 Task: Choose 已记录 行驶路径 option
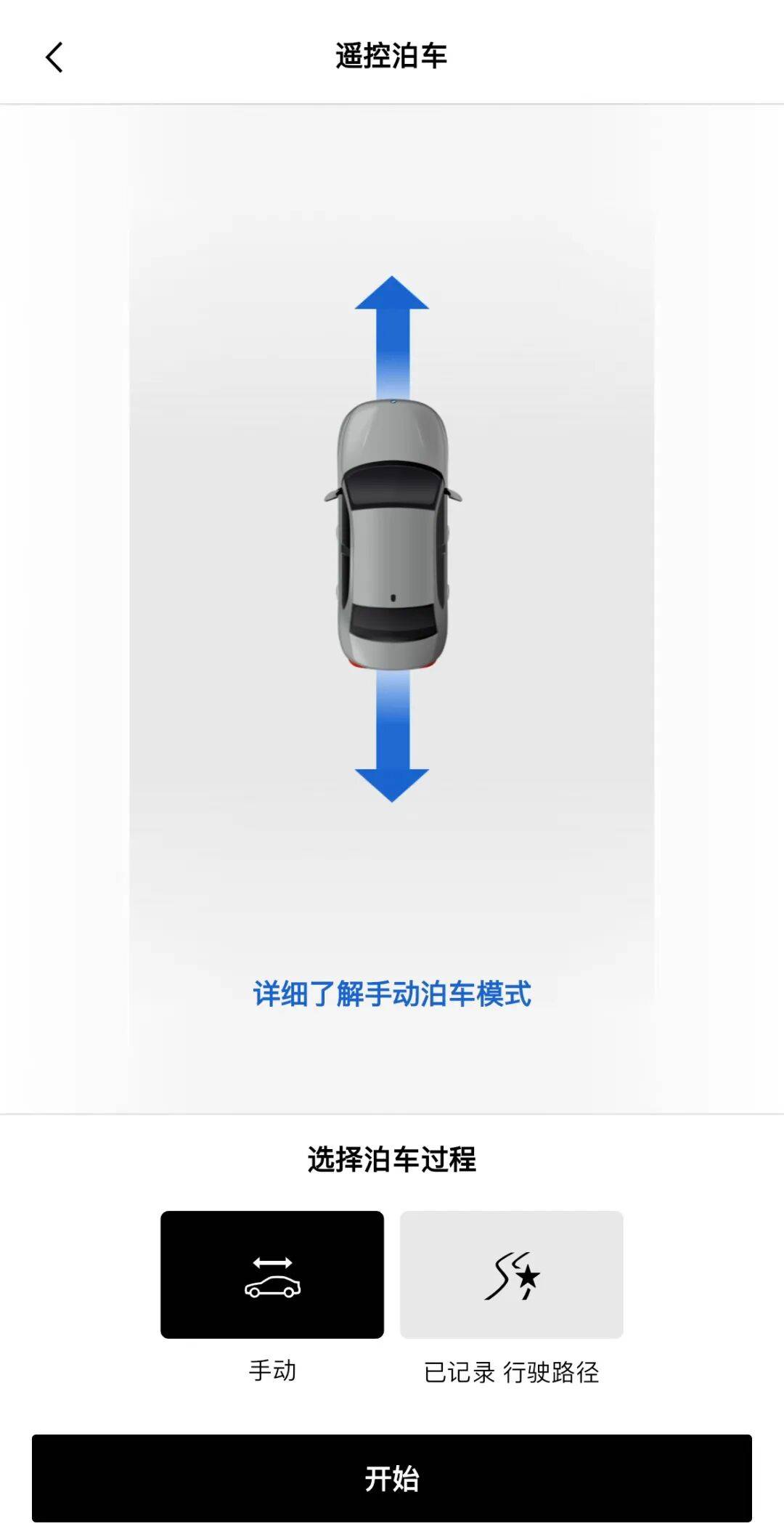click(x=511, y=1274)
